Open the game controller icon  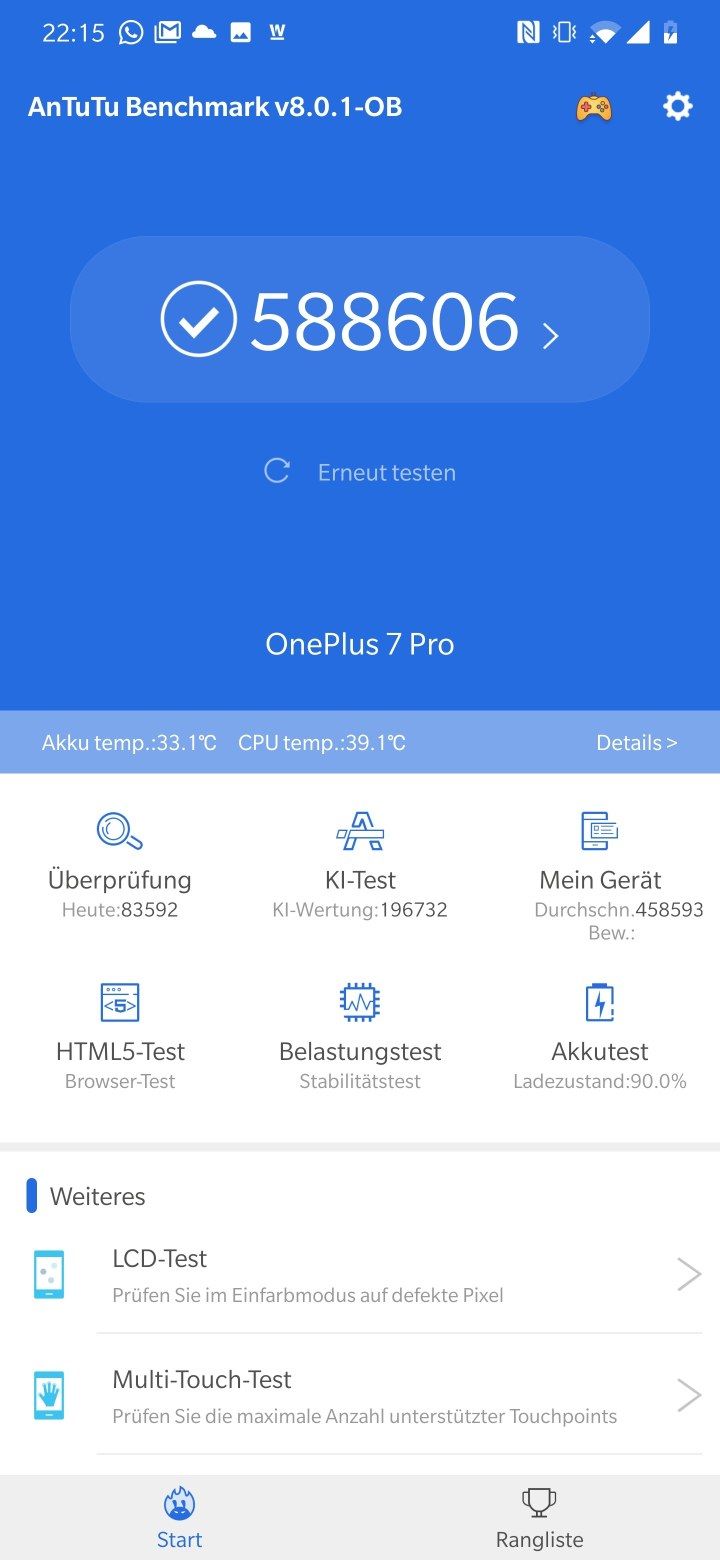(x=593, y=107)
